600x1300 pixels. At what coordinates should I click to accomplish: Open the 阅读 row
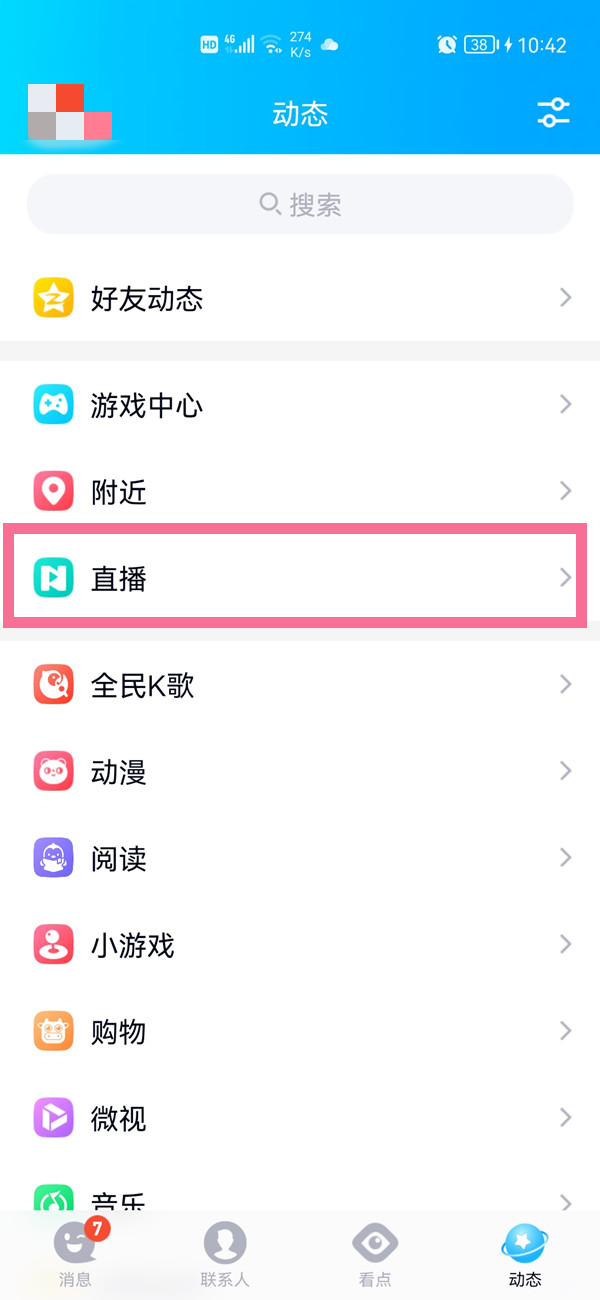tap(300, 858)
